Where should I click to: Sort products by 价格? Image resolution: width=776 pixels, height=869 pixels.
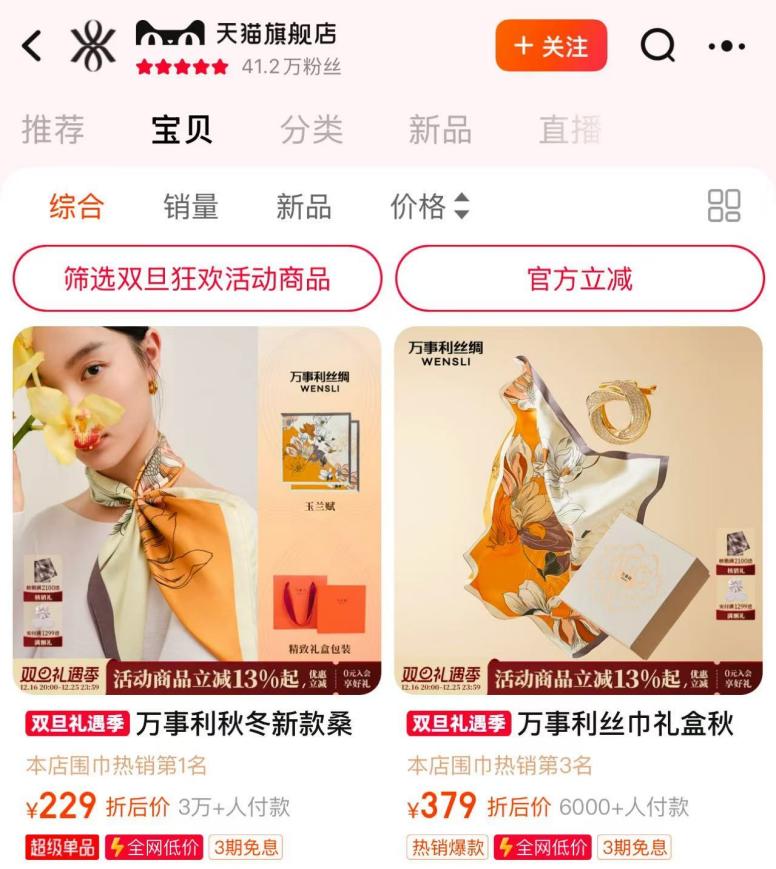click(429, 206)
